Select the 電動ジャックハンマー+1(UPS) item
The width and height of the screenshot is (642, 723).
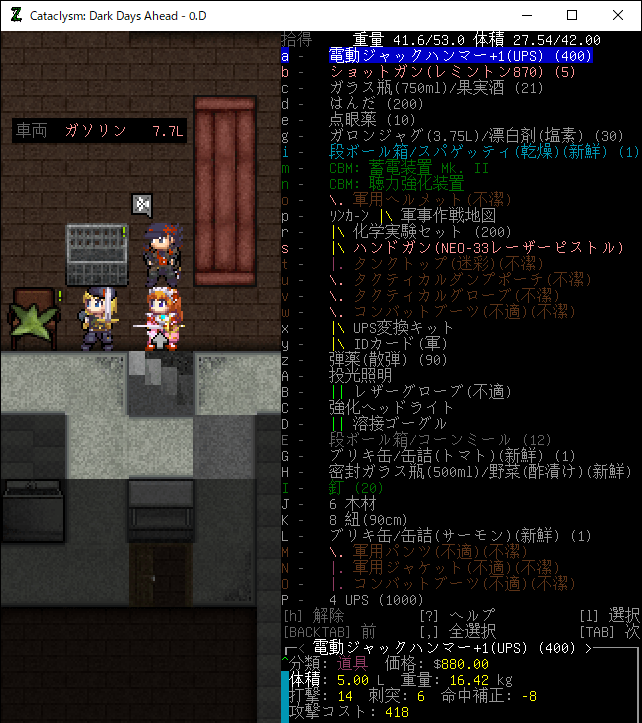pyautogui.click(x=460, y=56)
